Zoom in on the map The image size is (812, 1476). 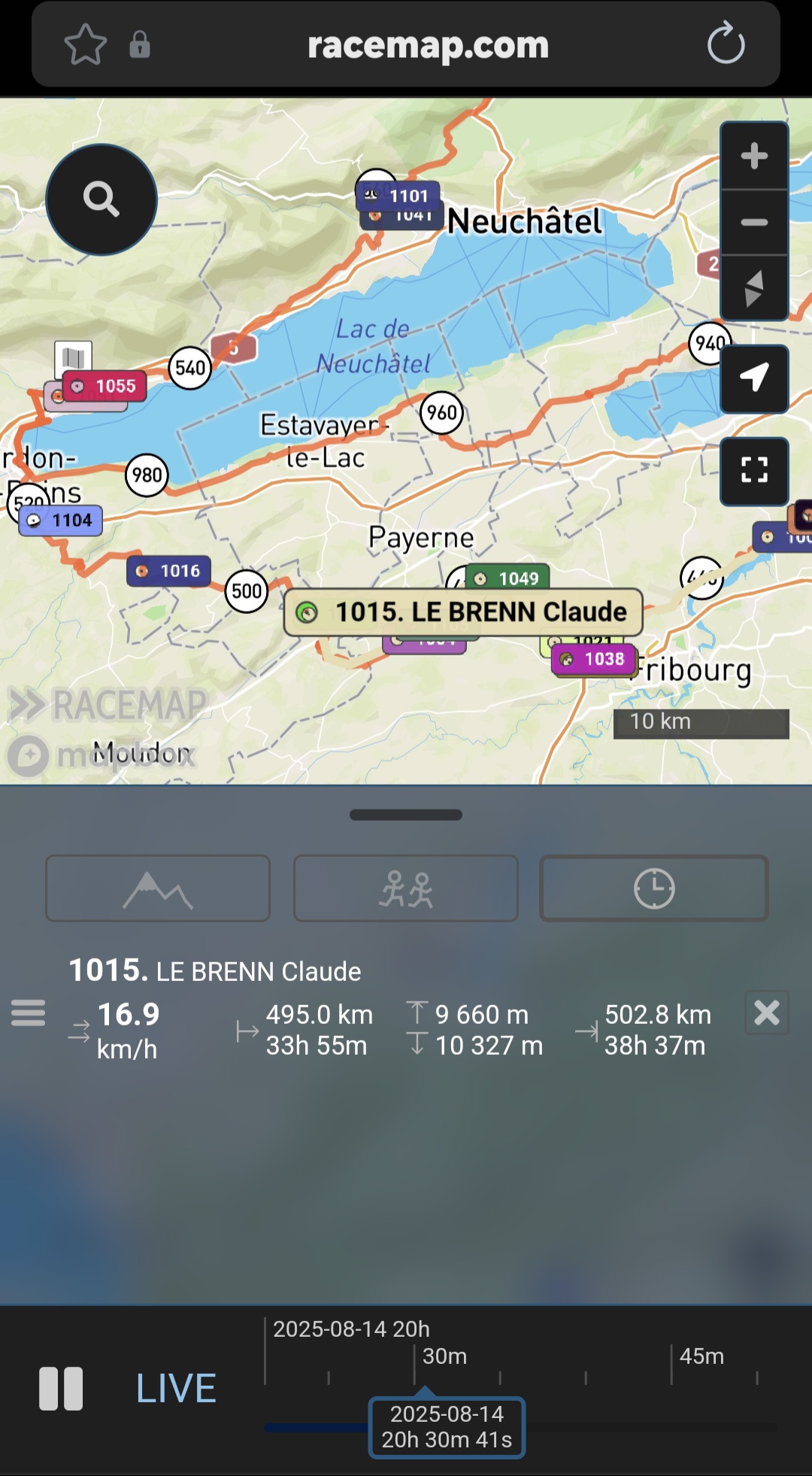pyautogui.click(x=754, y=156)
